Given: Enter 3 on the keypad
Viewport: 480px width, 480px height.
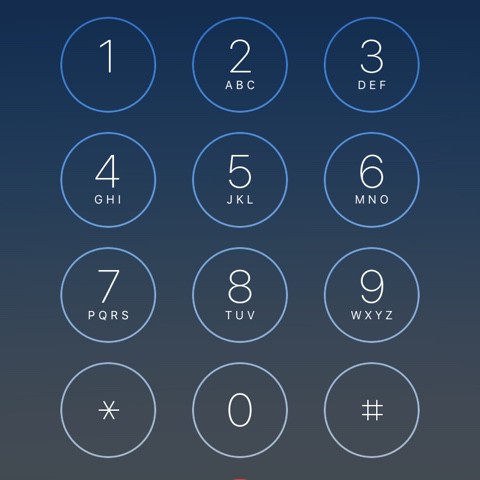Looking at the screenshot, I should [372, 65].
